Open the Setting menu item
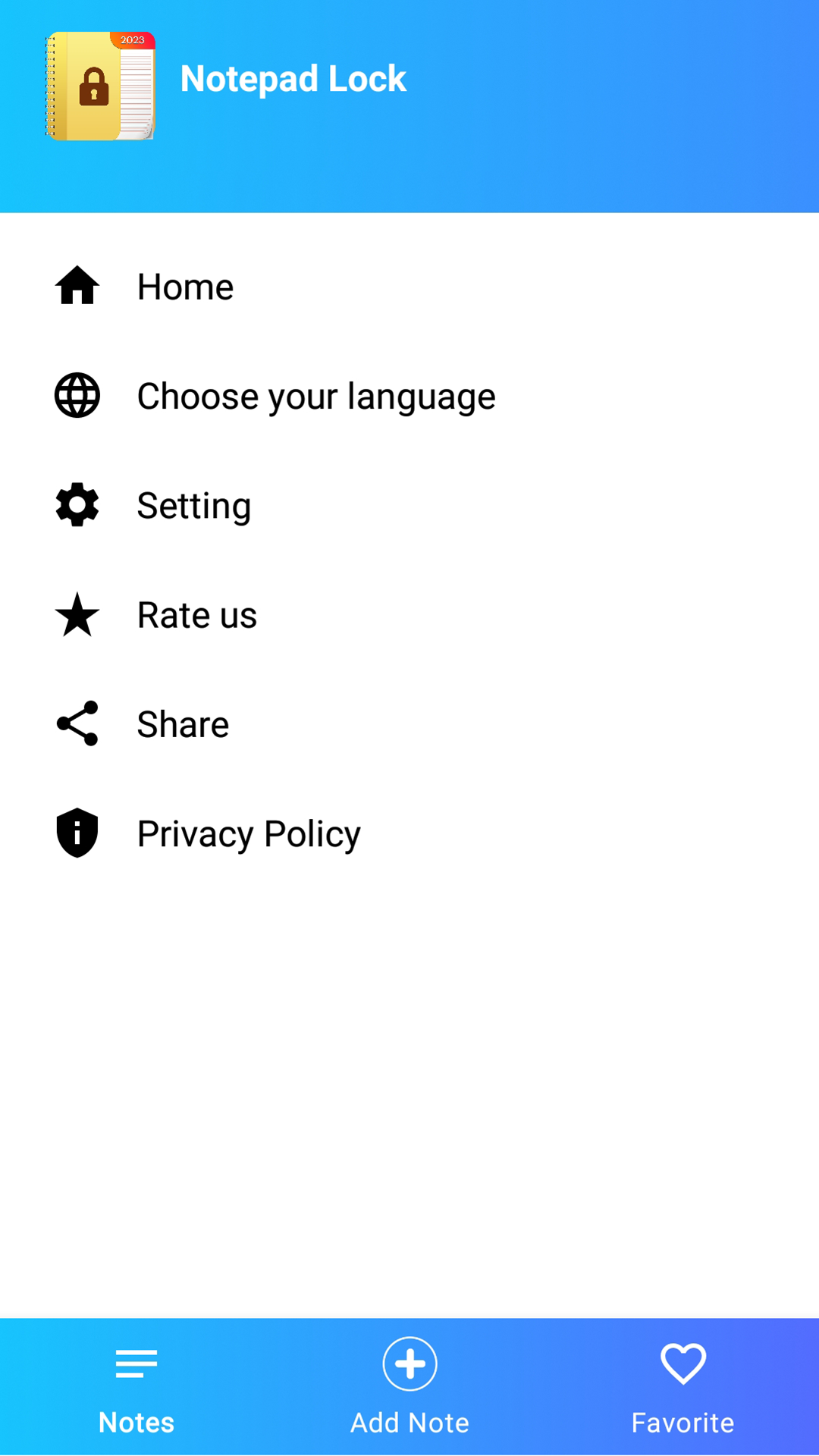The width and height of the screenshot is (819, 1456). coord(193,506)
